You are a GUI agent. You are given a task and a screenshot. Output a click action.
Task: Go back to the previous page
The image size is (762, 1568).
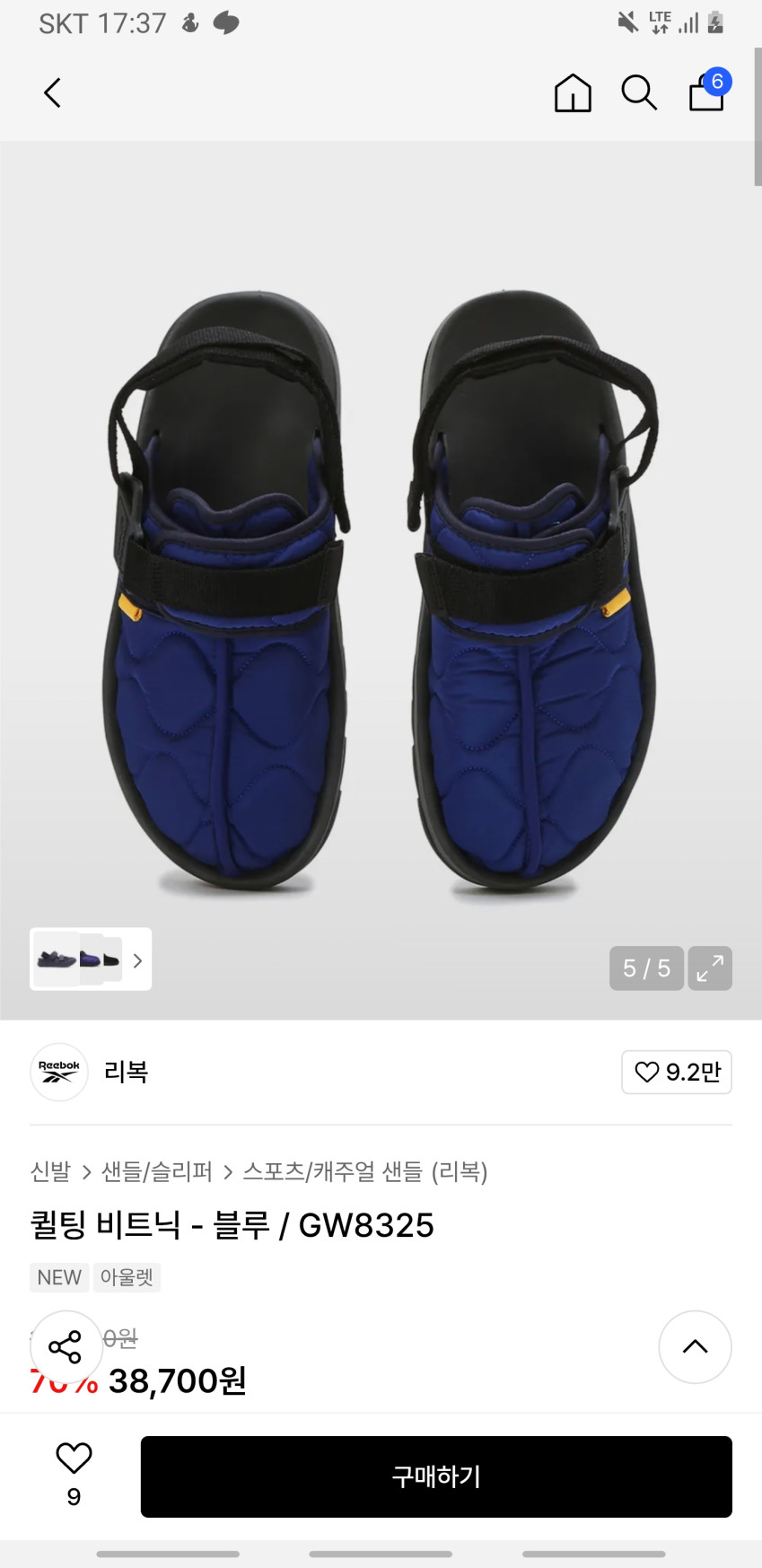tap(53, 92)
